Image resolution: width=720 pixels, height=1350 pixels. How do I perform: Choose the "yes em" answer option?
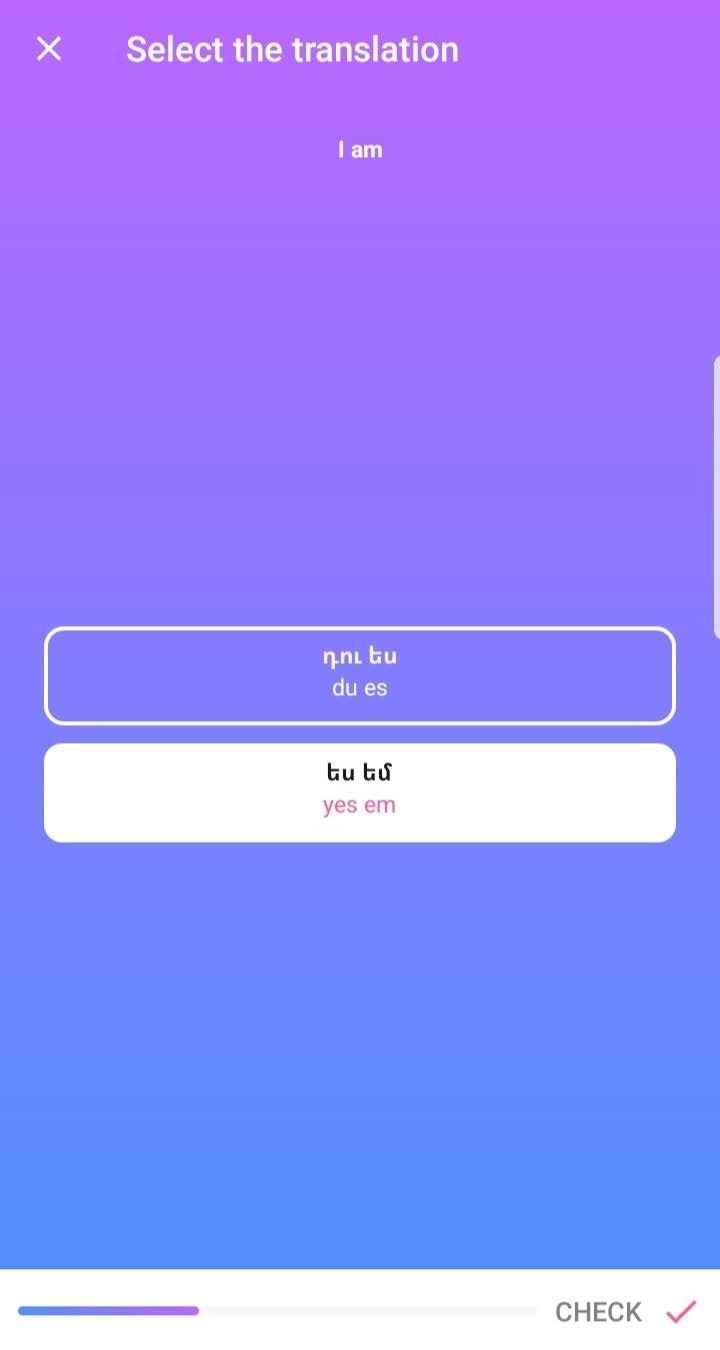click(x=360, y=792)
